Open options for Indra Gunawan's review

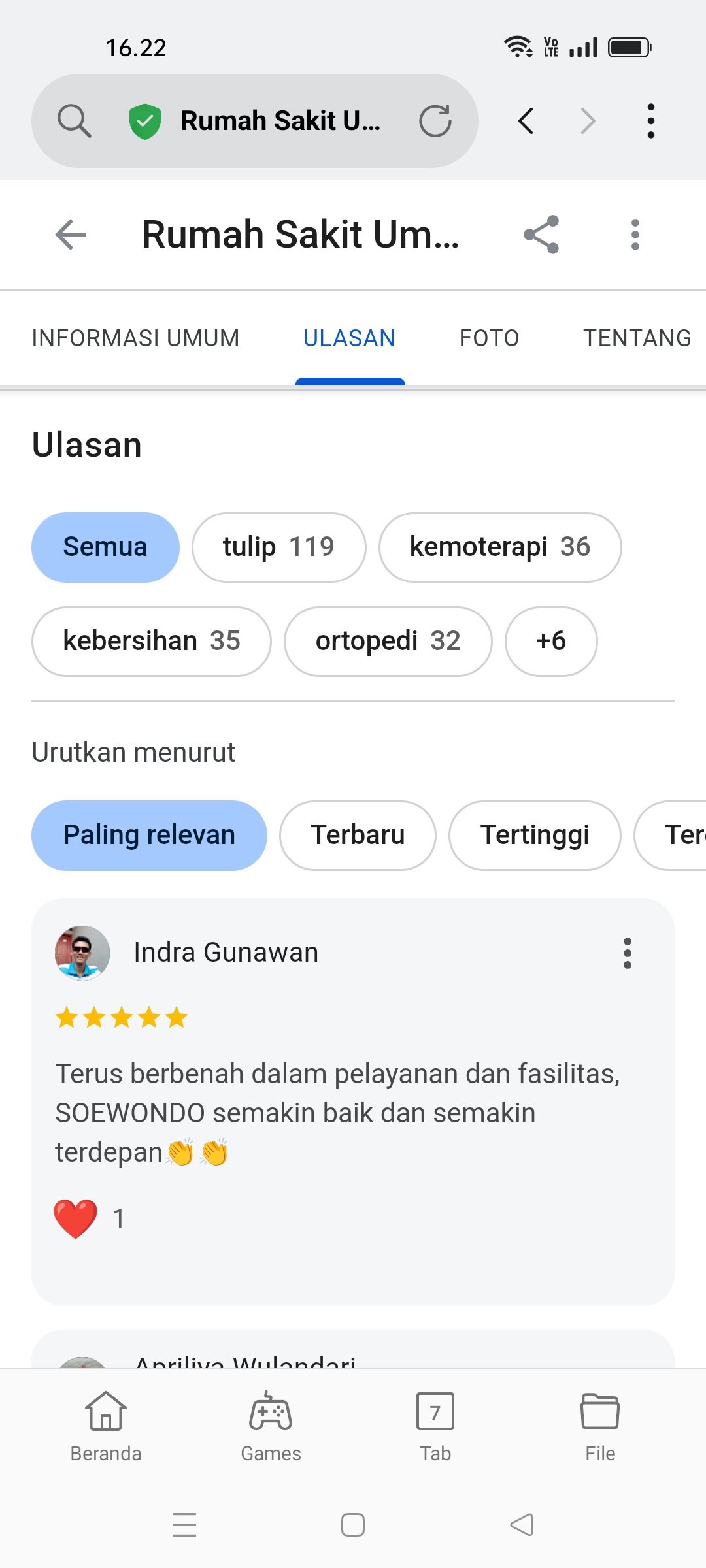coord(627,953)
